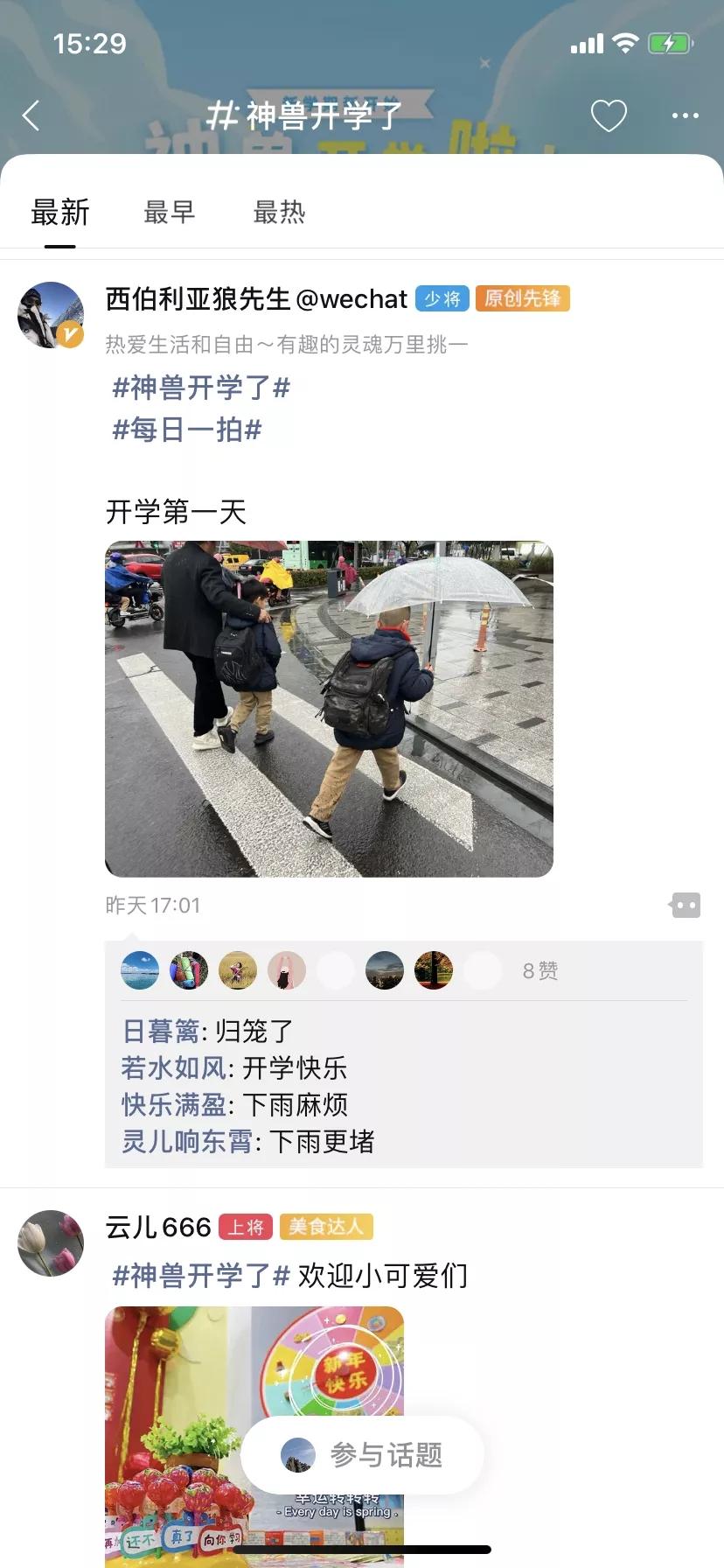This screenshot has height=1568, width=724.
Task: Select the 最新 tab
Action: (x=60, y=213)
